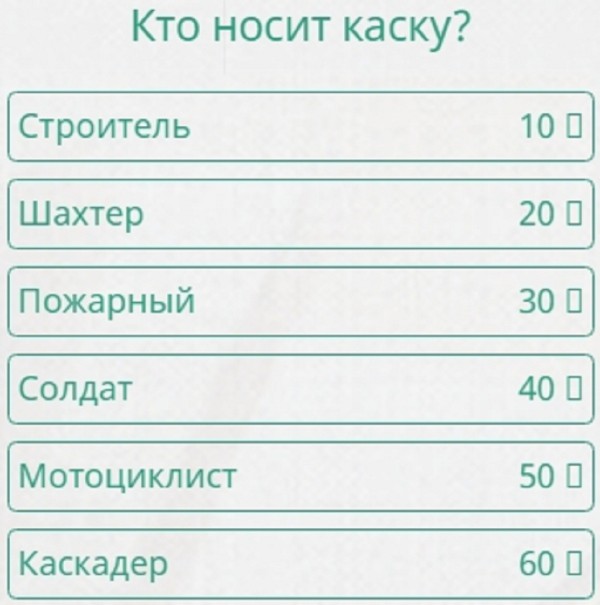Image resolution: width=600 pixels, height=605 pixels.
Task: Pick the Солдат answer row
Action: click(x=300, y=388)
